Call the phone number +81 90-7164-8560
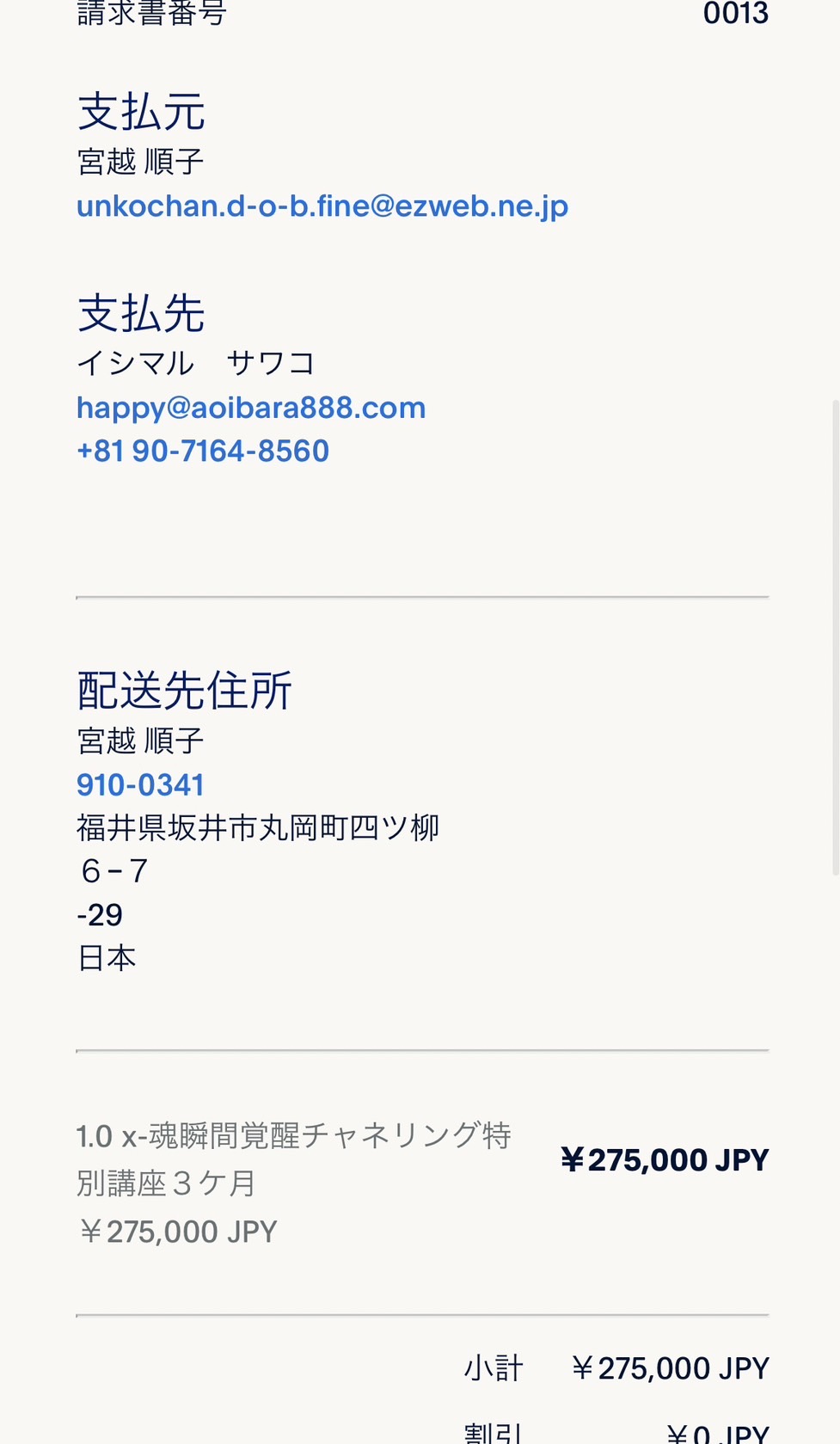This screenshot has width=840, height=1444. pos(203,451)
